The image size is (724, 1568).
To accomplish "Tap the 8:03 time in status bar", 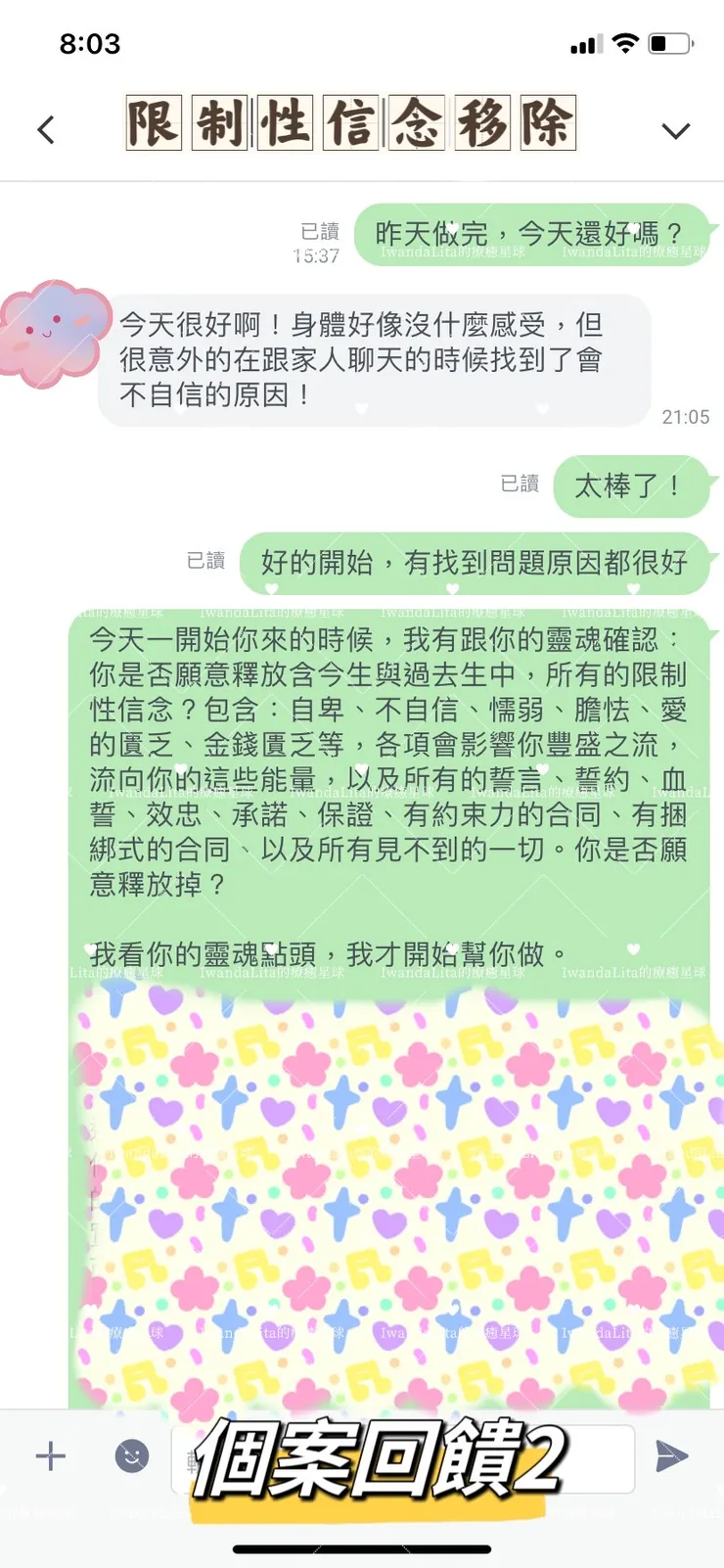I will [x=91, y=43].
